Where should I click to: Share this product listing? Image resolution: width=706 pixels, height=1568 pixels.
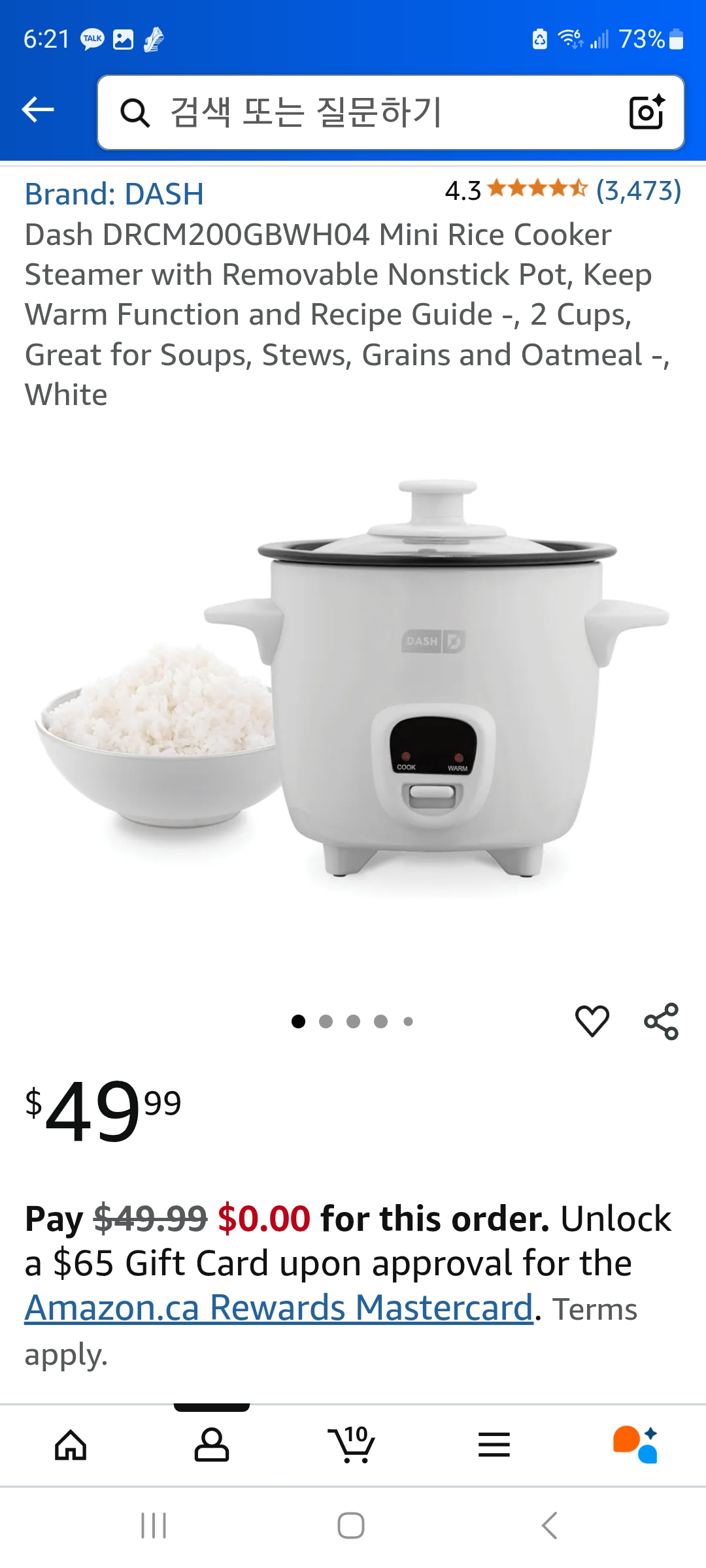(662, 1021)
